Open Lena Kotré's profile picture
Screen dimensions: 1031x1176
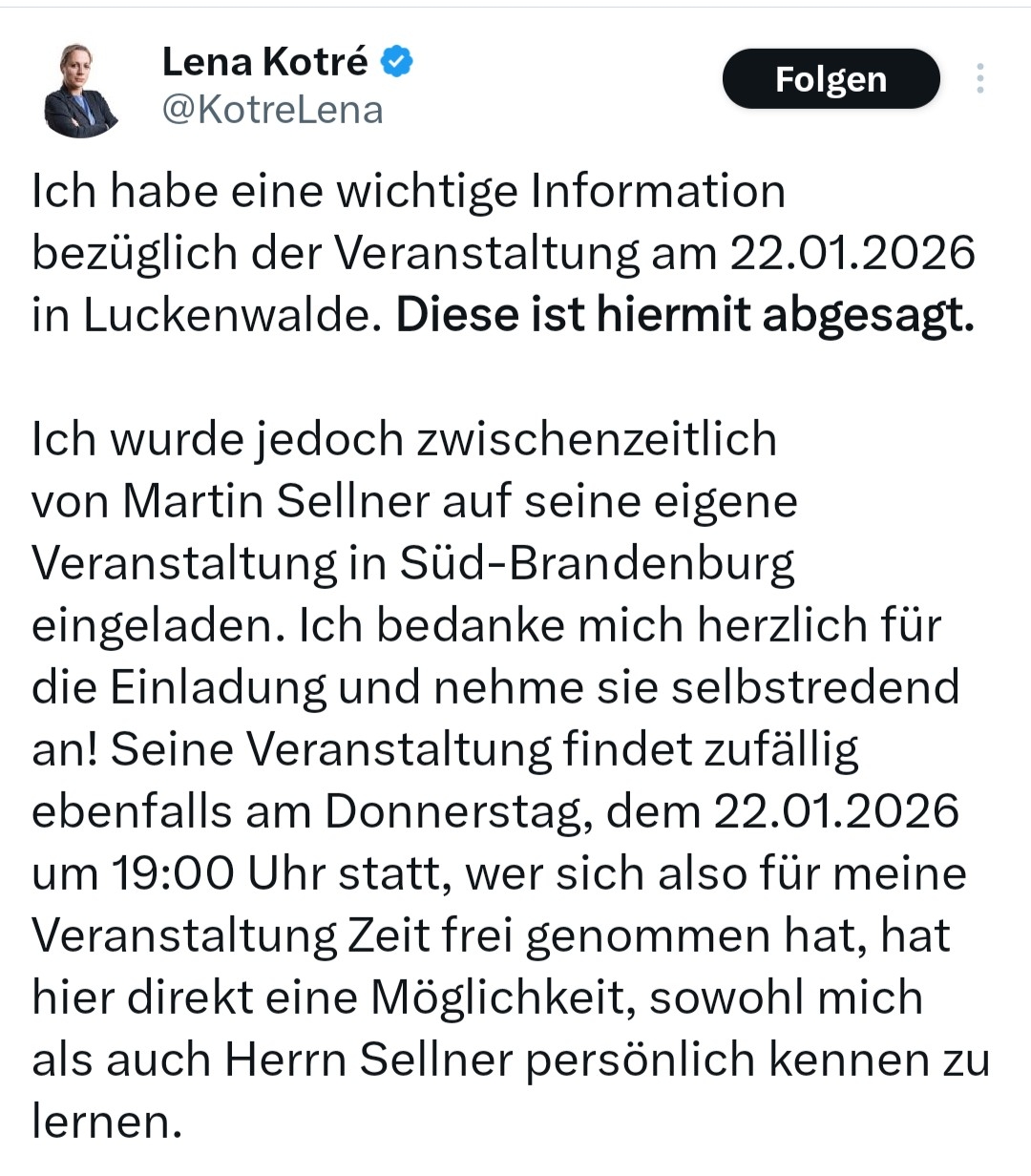[x=80, y=92]
